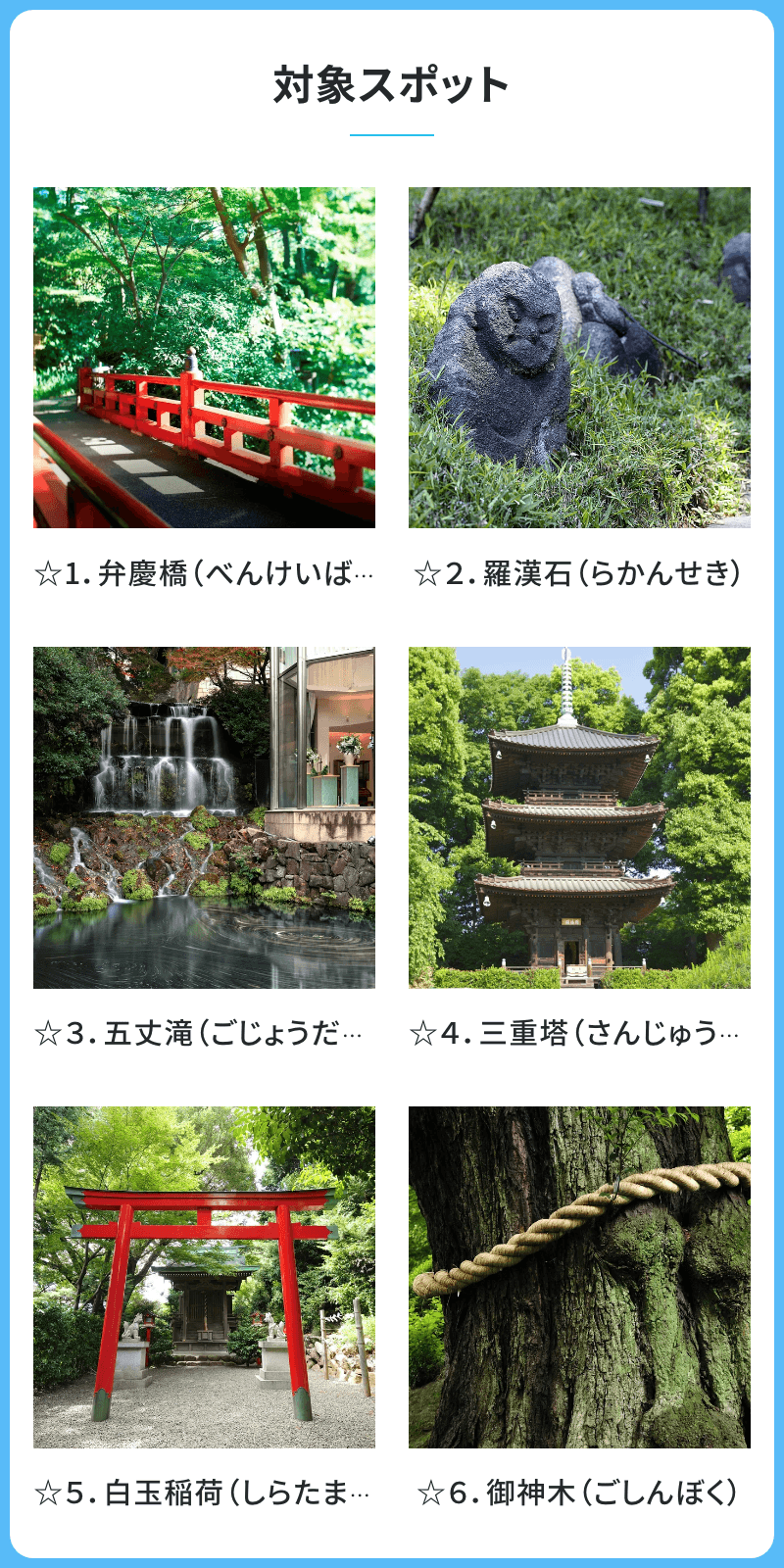View the 羅漢石 stone statue photo
This screenshot has width=784, height=1568.
coord(580,360)
